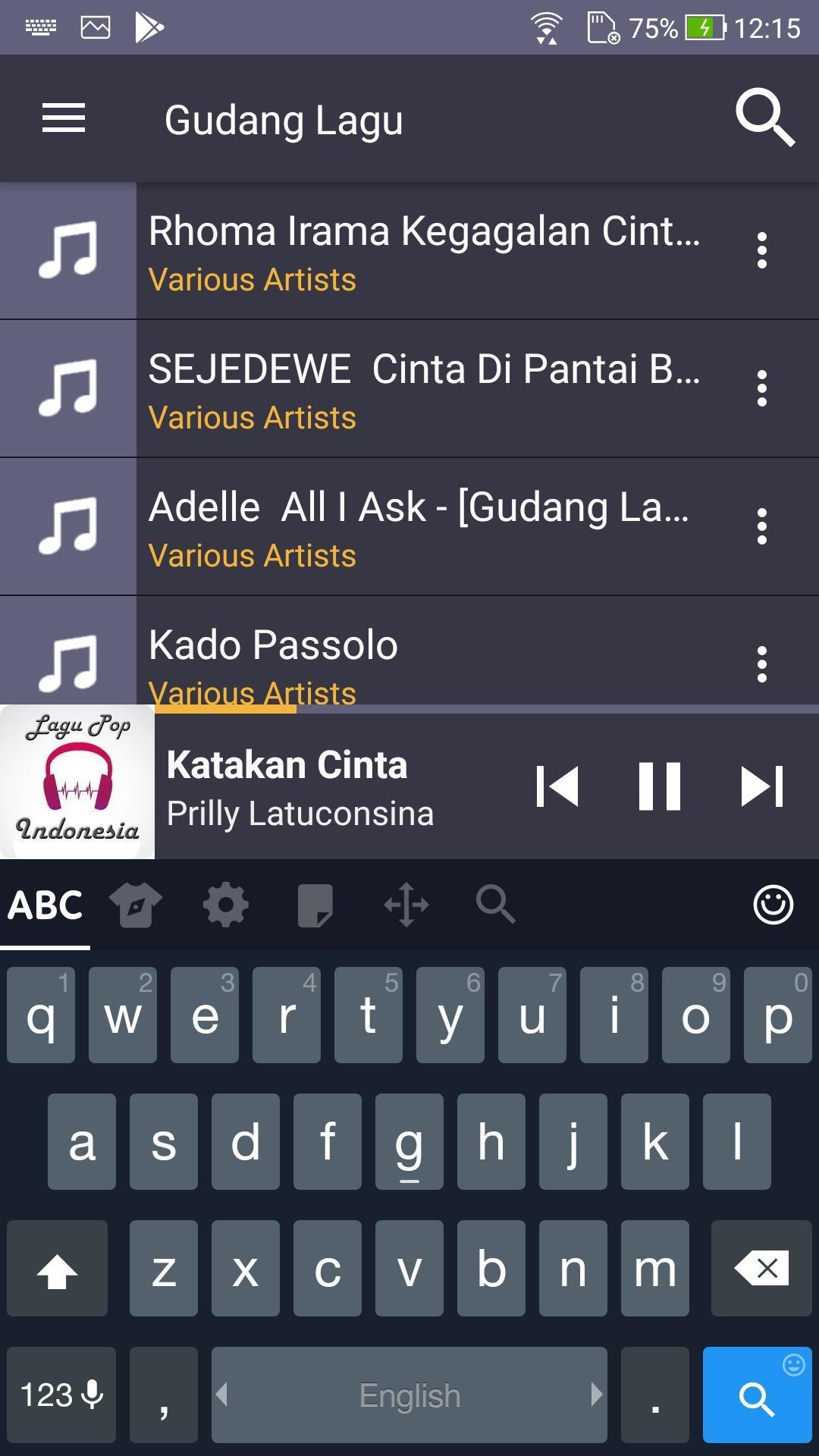Play SEJEDEWE Cinta Di Pantai song
This screenshot has height=1456, width=819.
pos(423,388)
